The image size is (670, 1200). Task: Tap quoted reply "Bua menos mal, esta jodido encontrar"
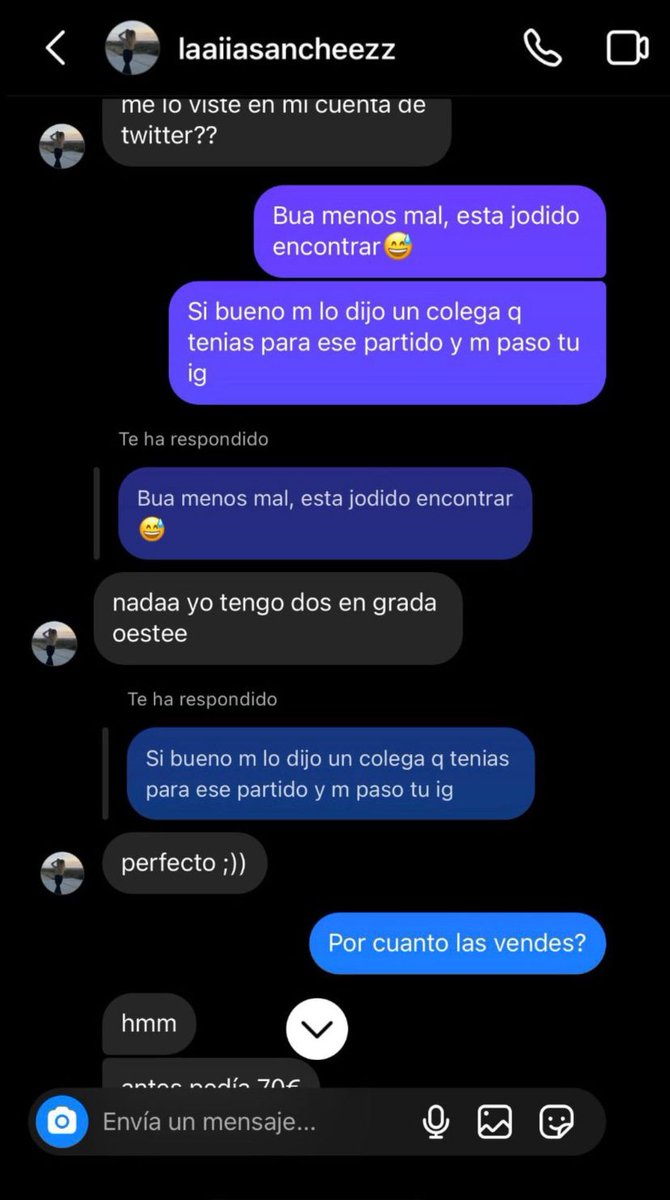pyautogui.click(x=324, y=512)
